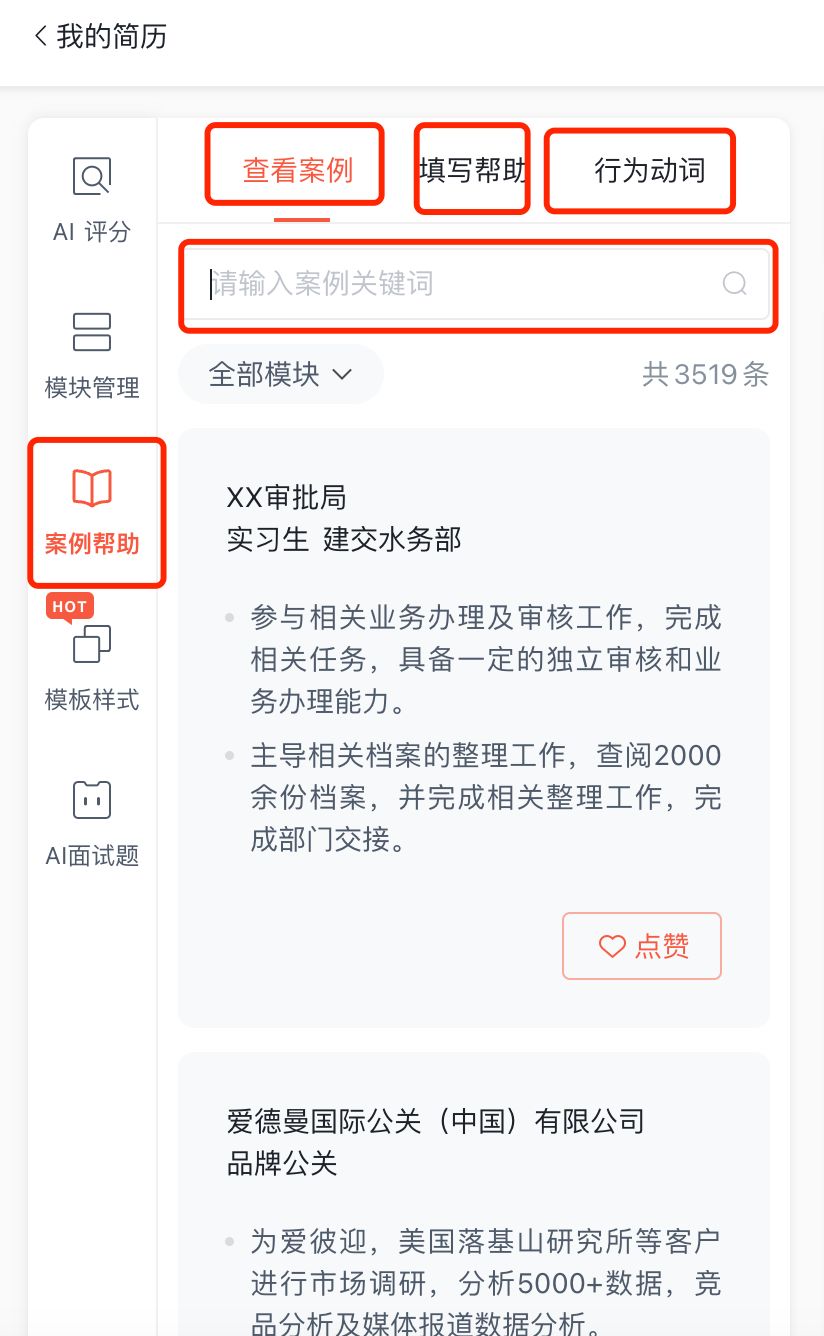This screenshot has width=824, height=1336.
Task: Like the XX审批局 case with 点赞
Action: click(x=642, y=946)
